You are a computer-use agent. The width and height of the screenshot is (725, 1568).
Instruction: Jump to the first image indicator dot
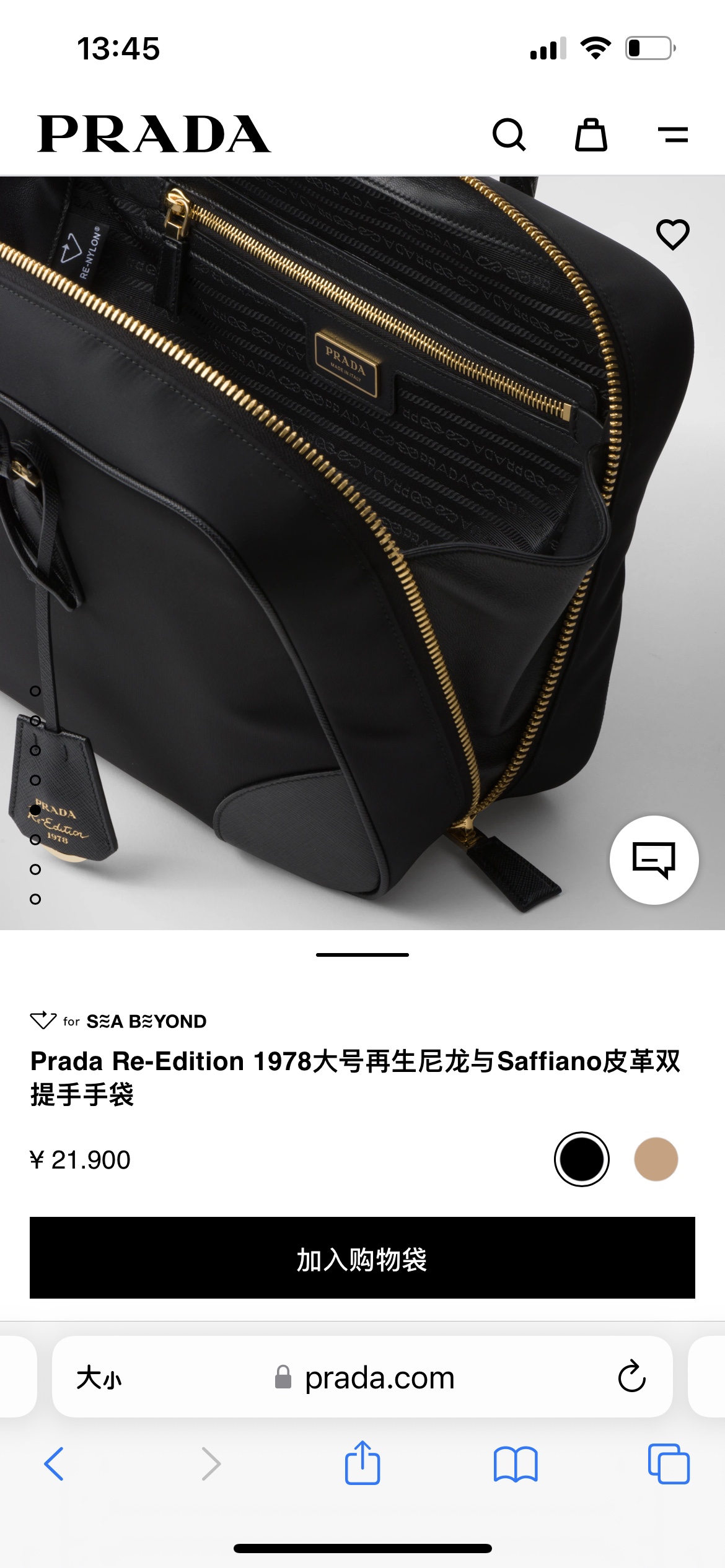click(35, 691)
